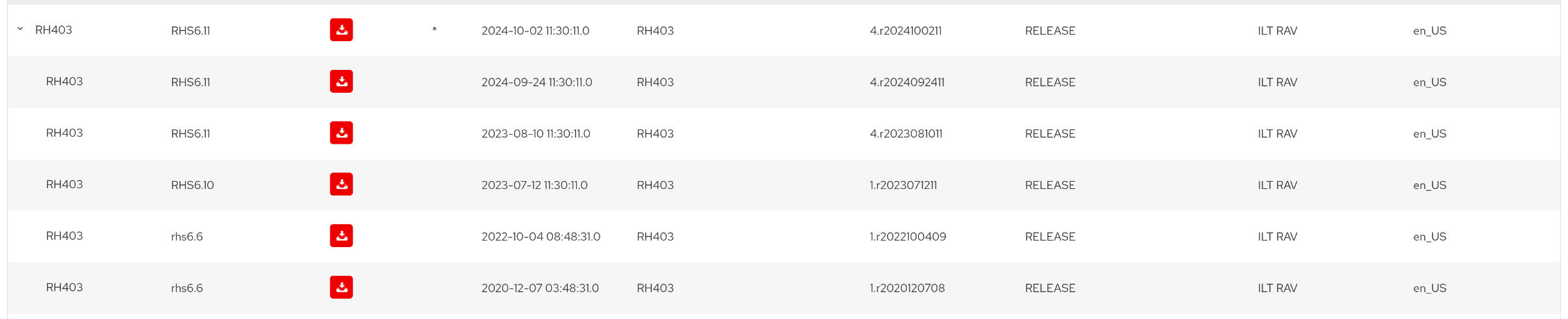The width and height of the screenshot is (1568, 319).
Task: Download the RH403 release dated 2020-12-07
Action: [341, 287]
